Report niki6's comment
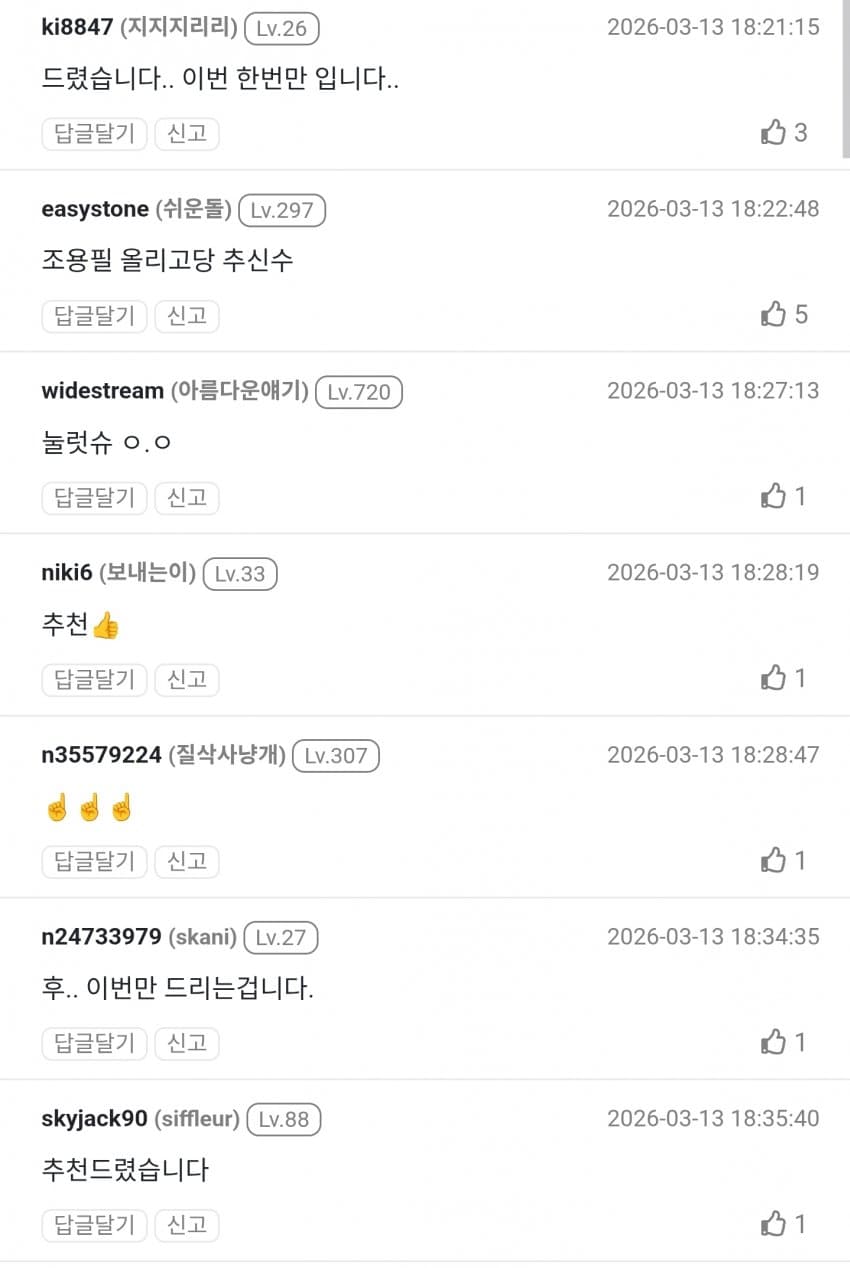850x1268 pixels. coord(187,680)
